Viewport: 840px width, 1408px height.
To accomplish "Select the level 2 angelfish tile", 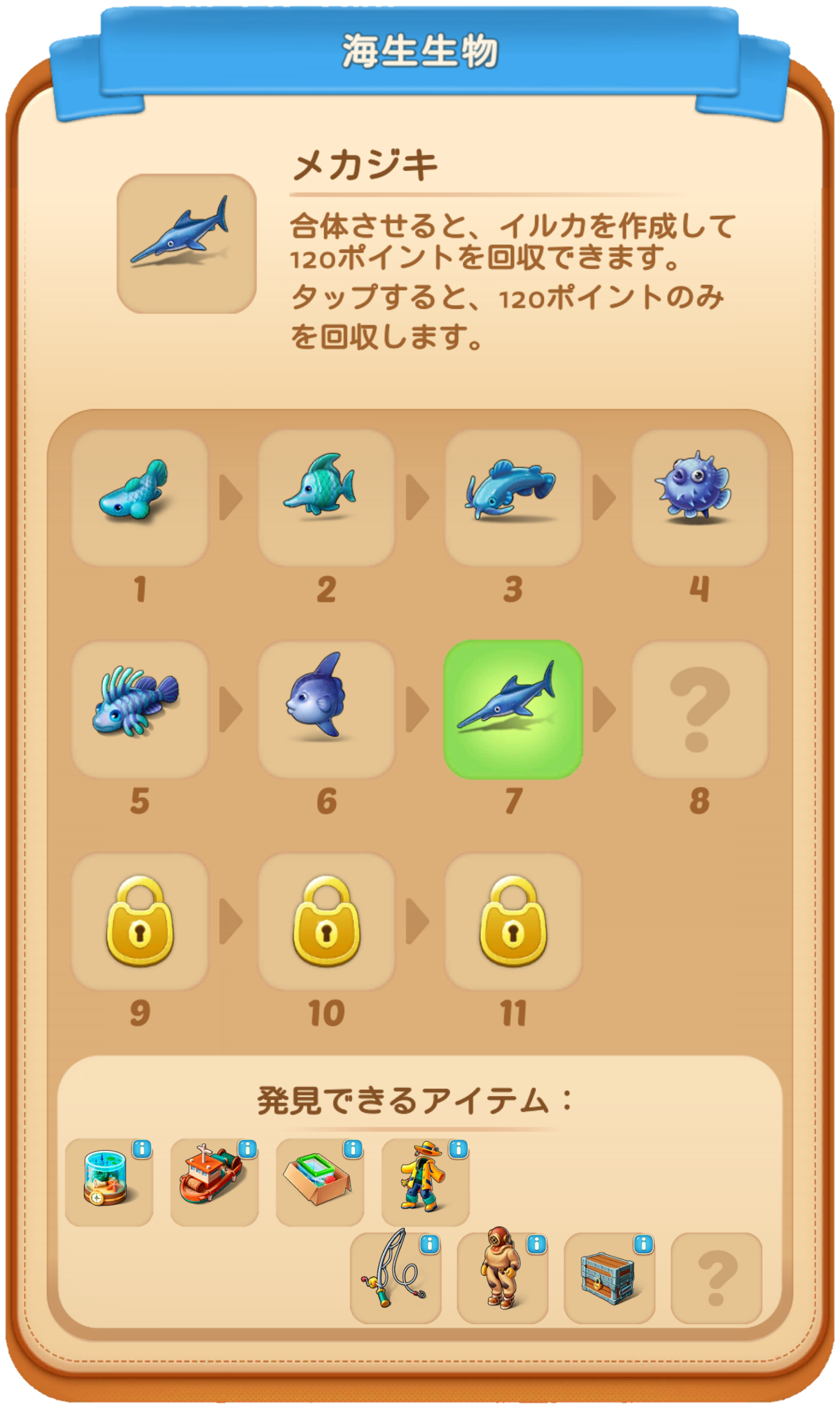I will (326, 497).
